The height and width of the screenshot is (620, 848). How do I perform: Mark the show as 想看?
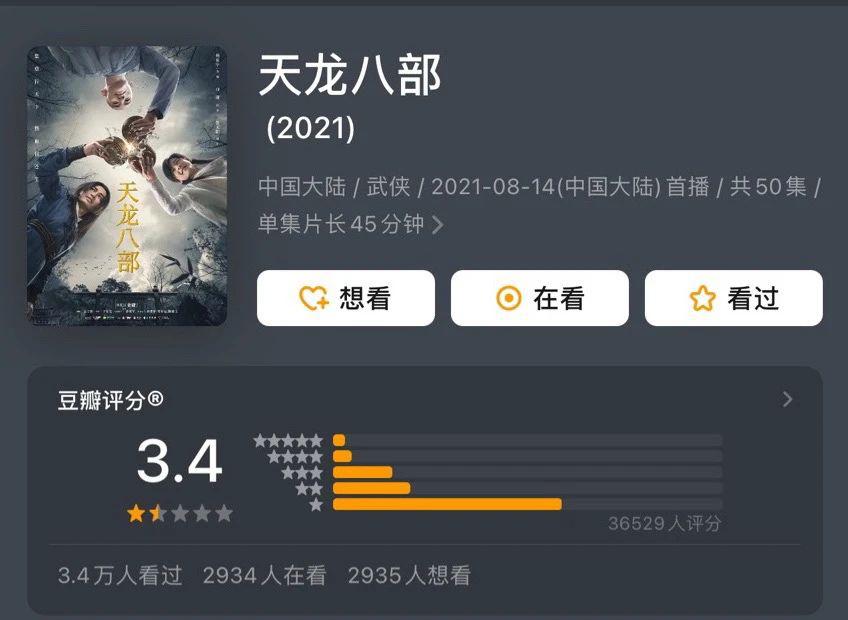click(345, 298)
